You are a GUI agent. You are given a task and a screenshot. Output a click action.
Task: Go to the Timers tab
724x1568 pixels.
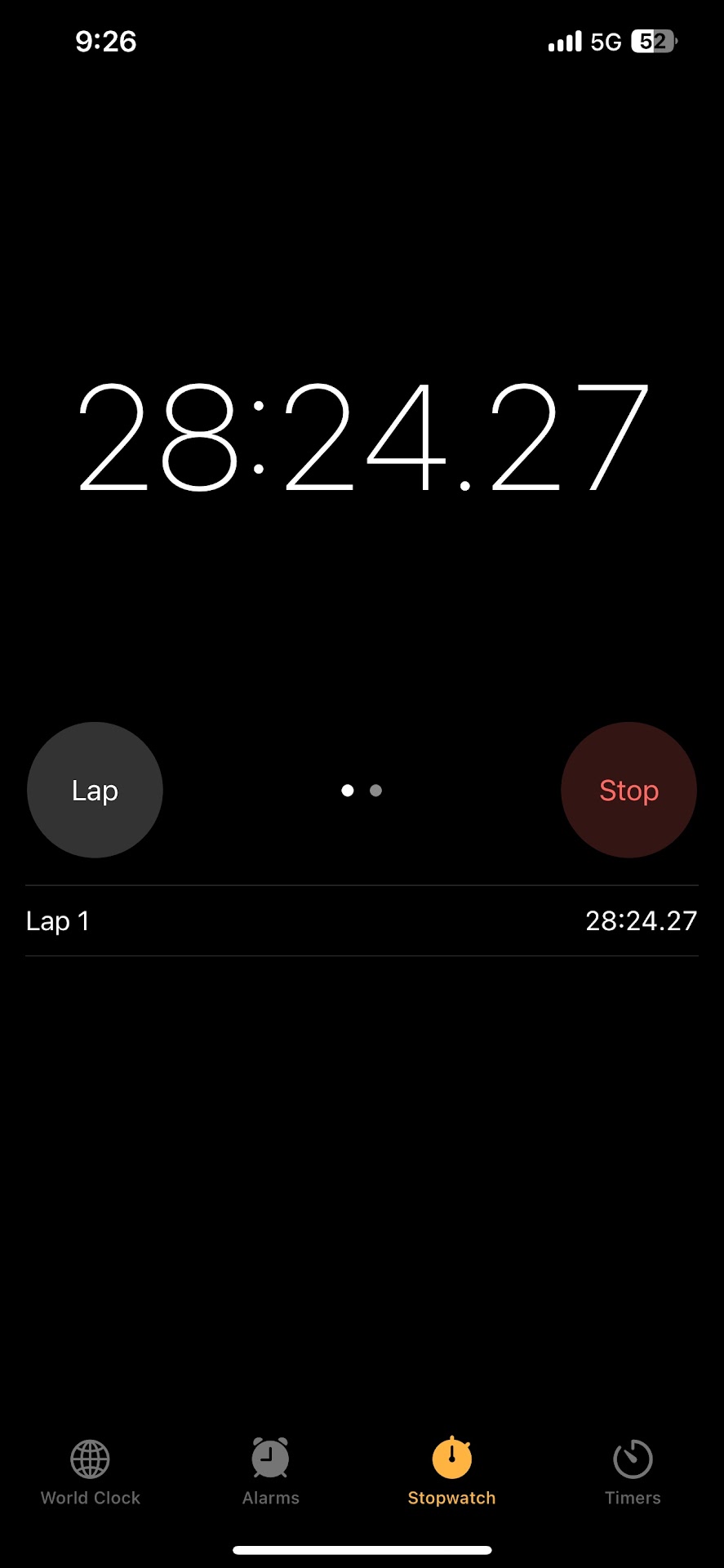633,1472
